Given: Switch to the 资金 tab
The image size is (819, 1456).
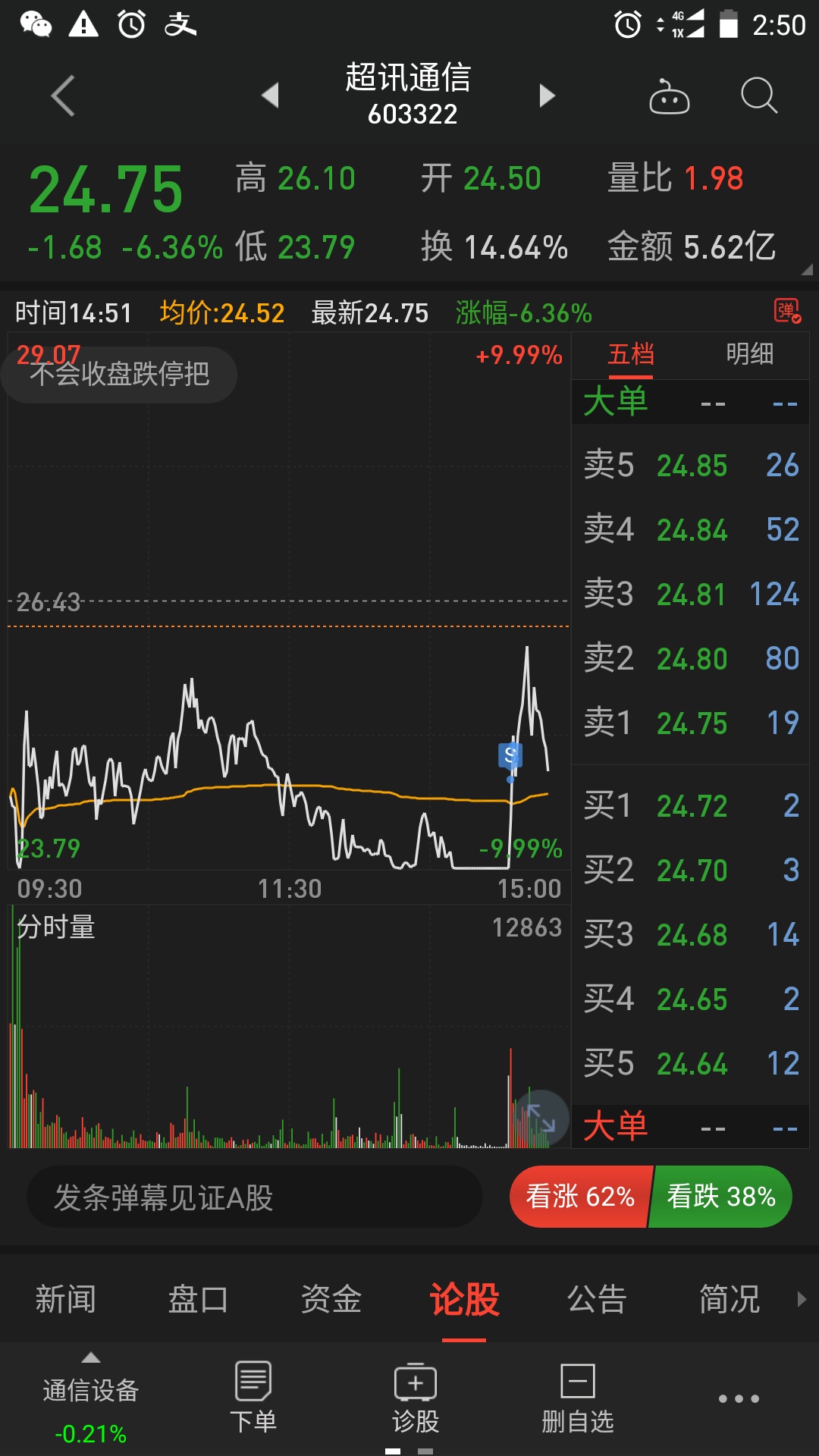Looking at the screenshot, I should coord(331,1299).
